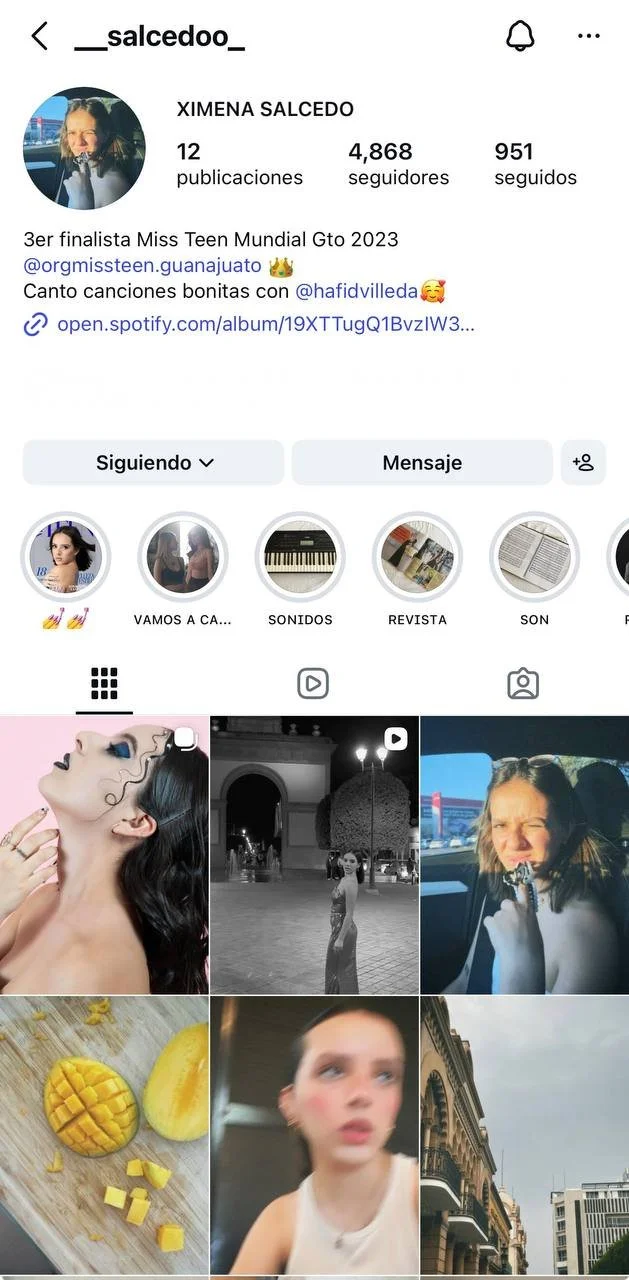Open the @hafidvilleda mention link
The height and width of the screenshot is (1280, 629).
pyautogui.click(x=355, y=292)
